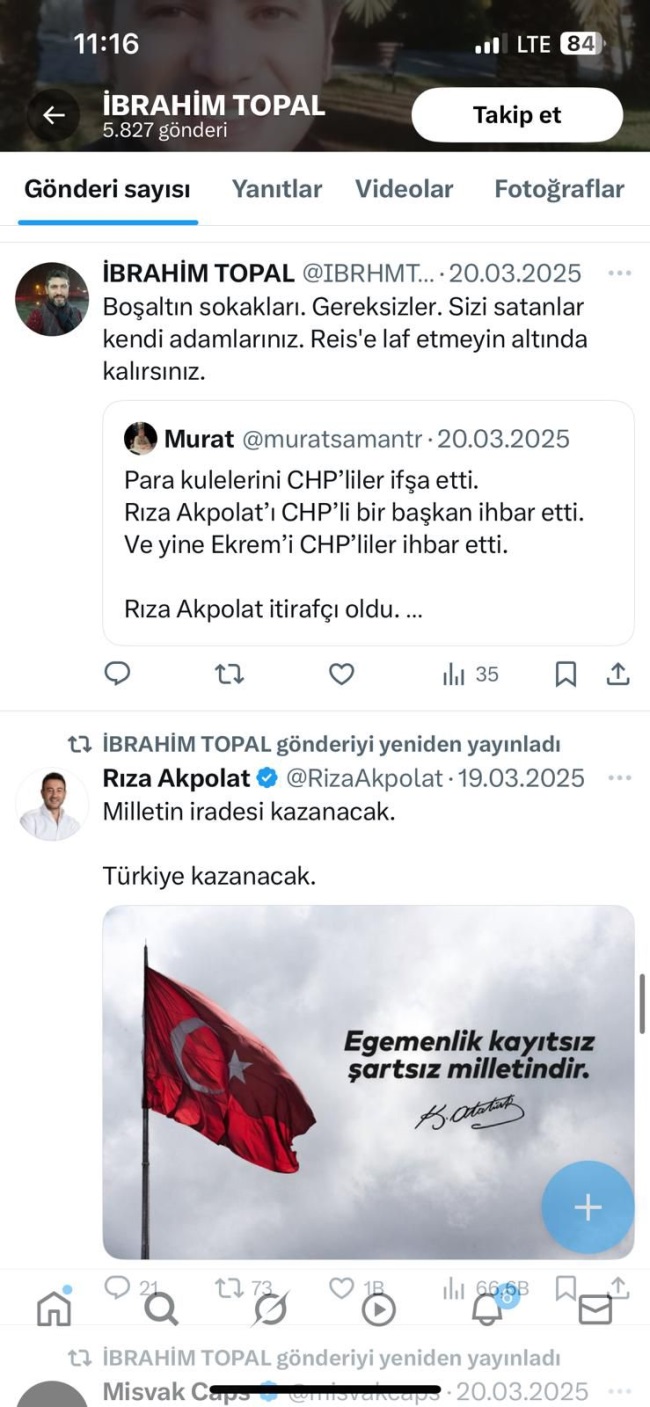Like the Boşaltın sokakları post
The height and width of the screenshot is (1407, 650).
[x=342, y=674]
